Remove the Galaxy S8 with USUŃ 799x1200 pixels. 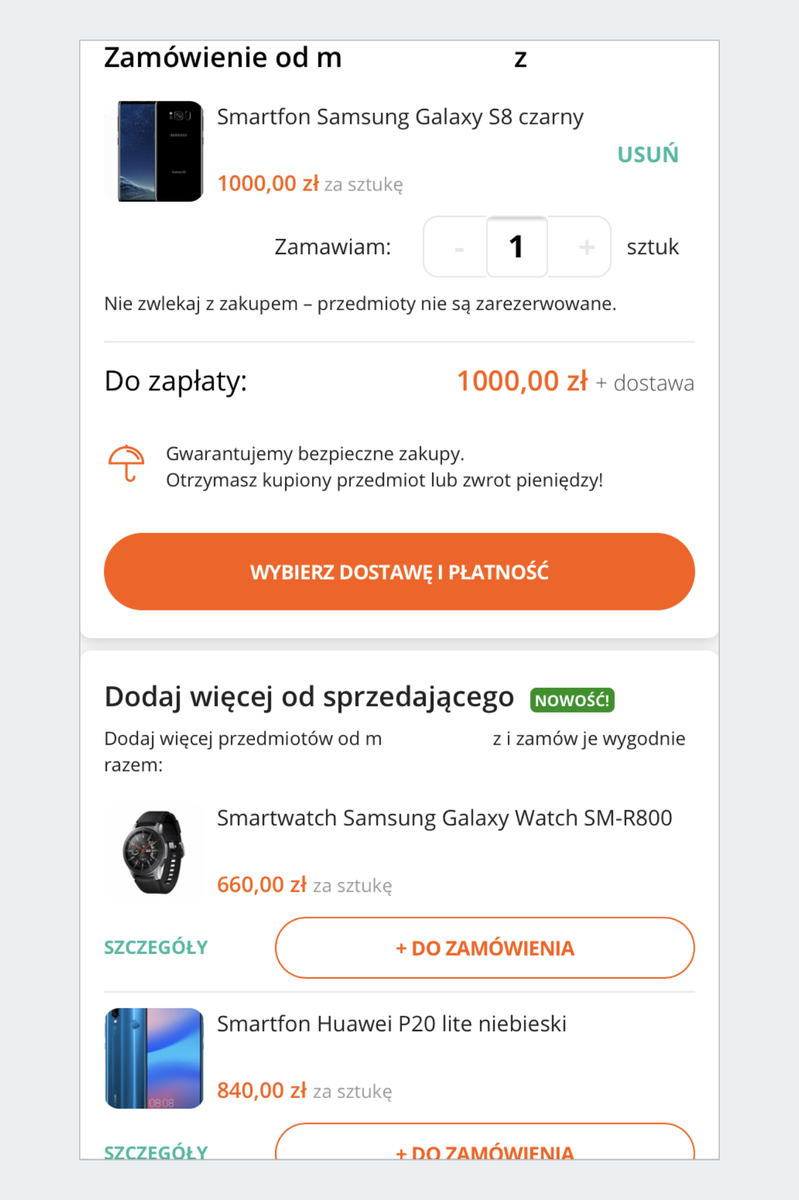(647, 156)
